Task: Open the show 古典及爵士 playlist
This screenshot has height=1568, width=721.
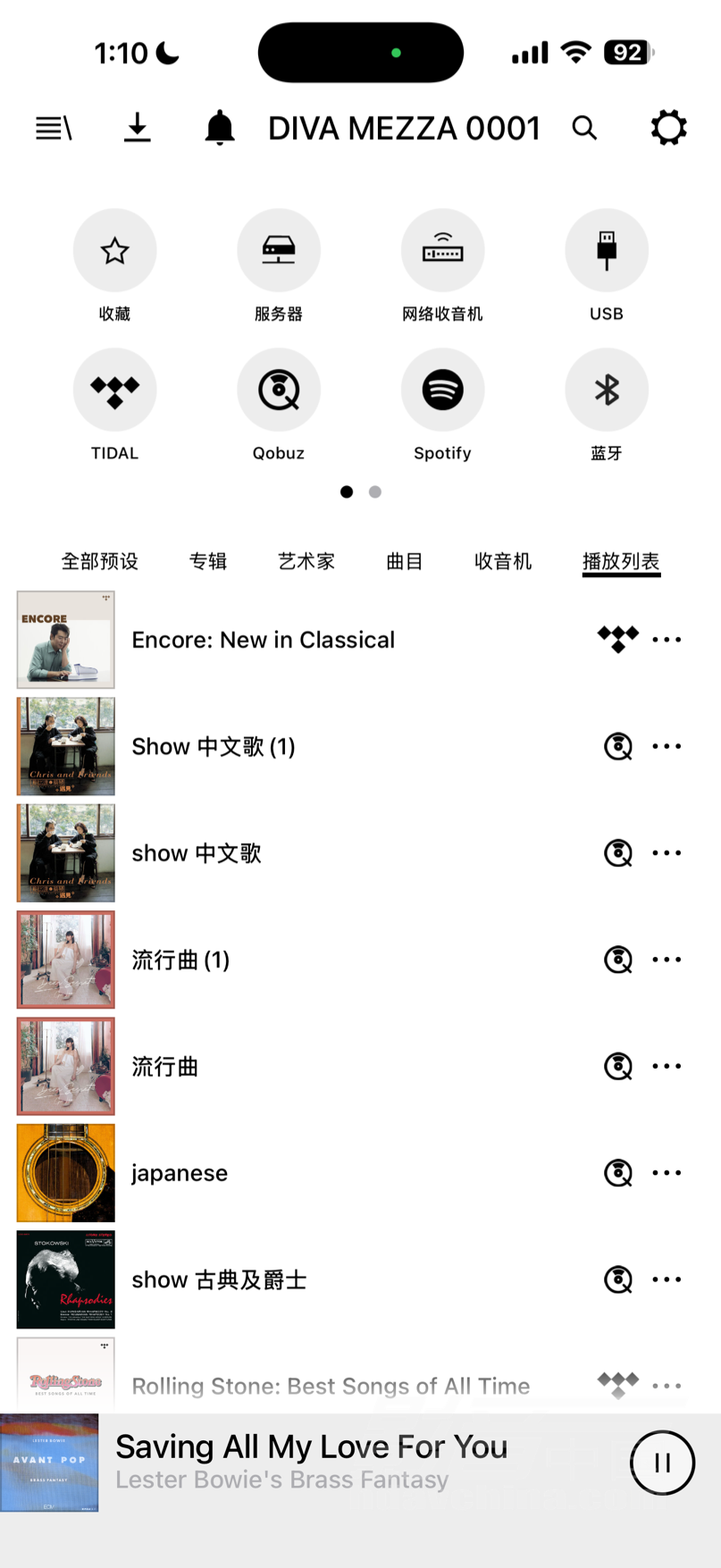Action: point(219,1279)
